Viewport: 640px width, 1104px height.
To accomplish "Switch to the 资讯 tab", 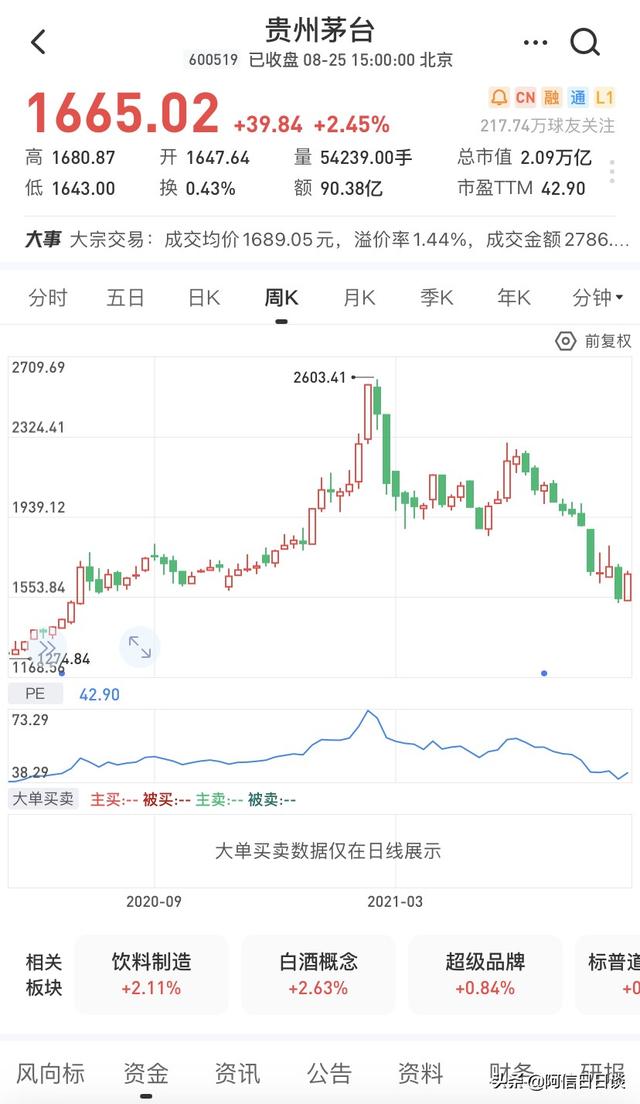I will pyautogui.click(x=237, y=1073).
